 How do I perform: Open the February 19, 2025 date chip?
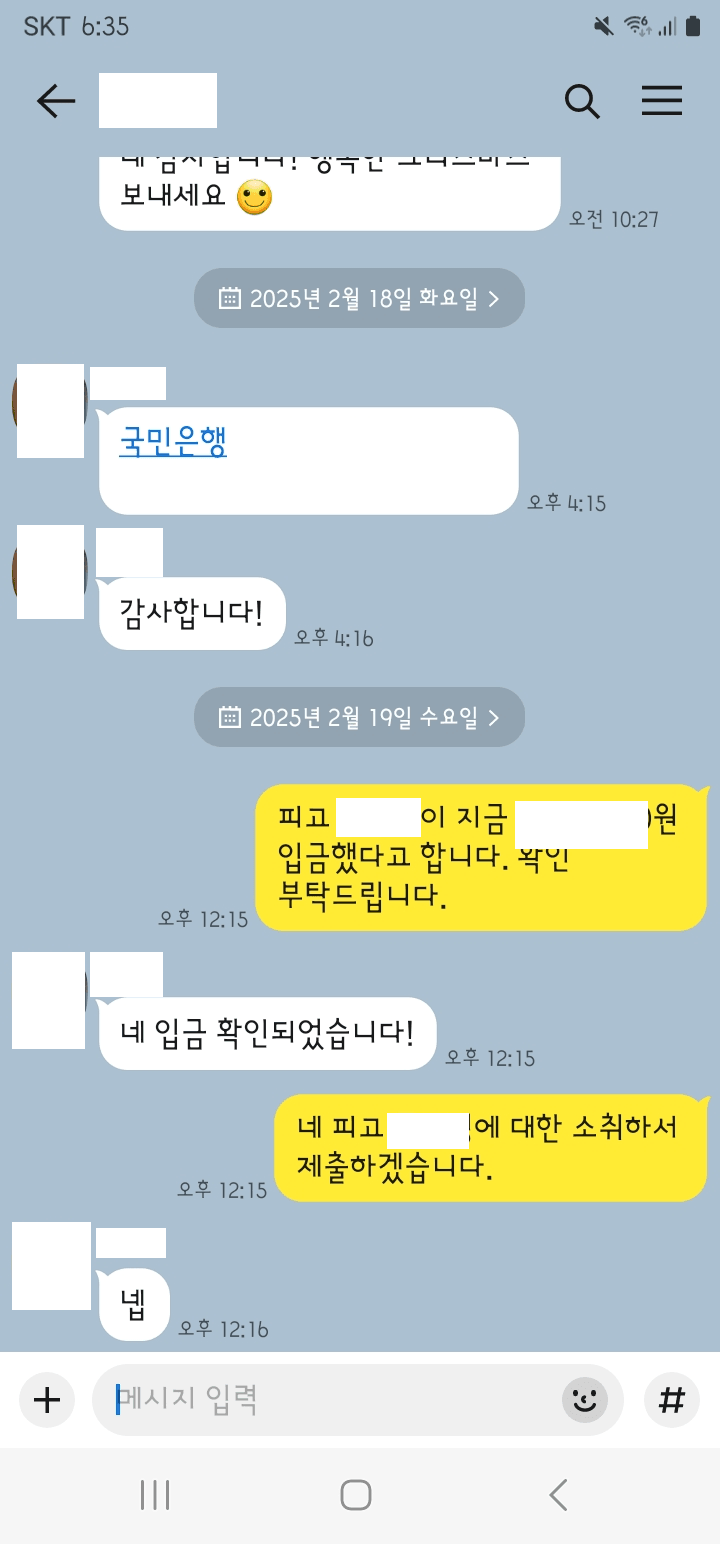(x=359, y=717)
